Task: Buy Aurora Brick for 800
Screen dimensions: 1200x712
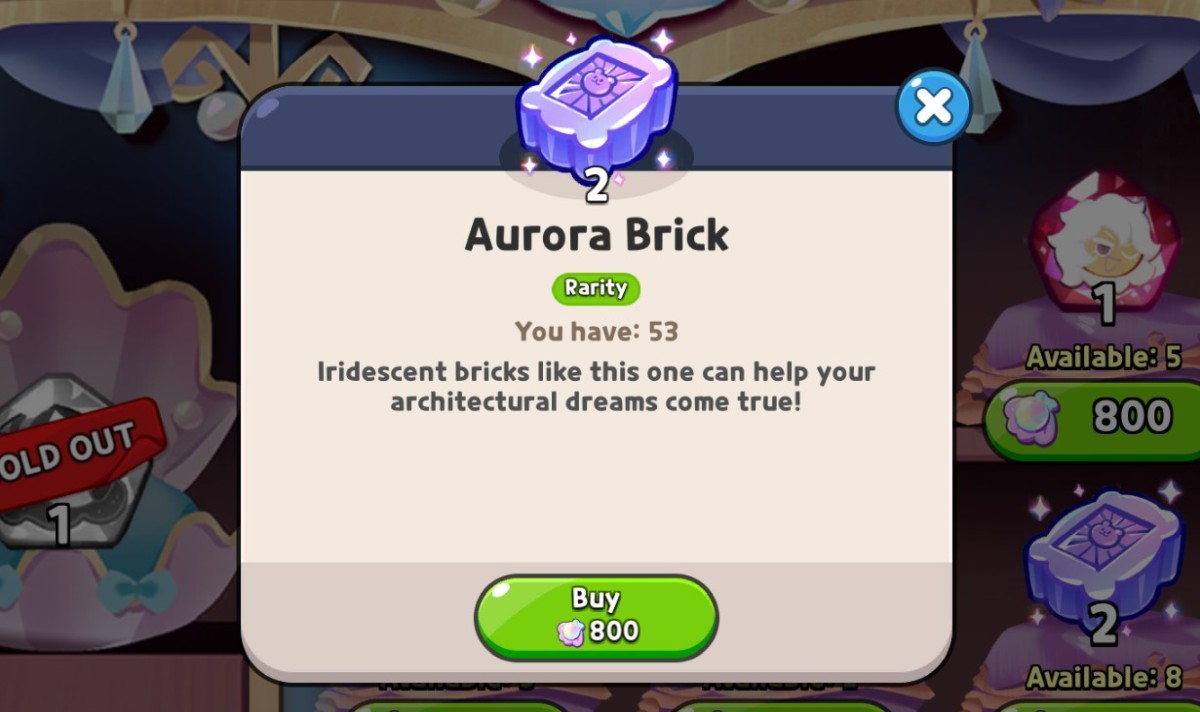Action: coord(596,616)
